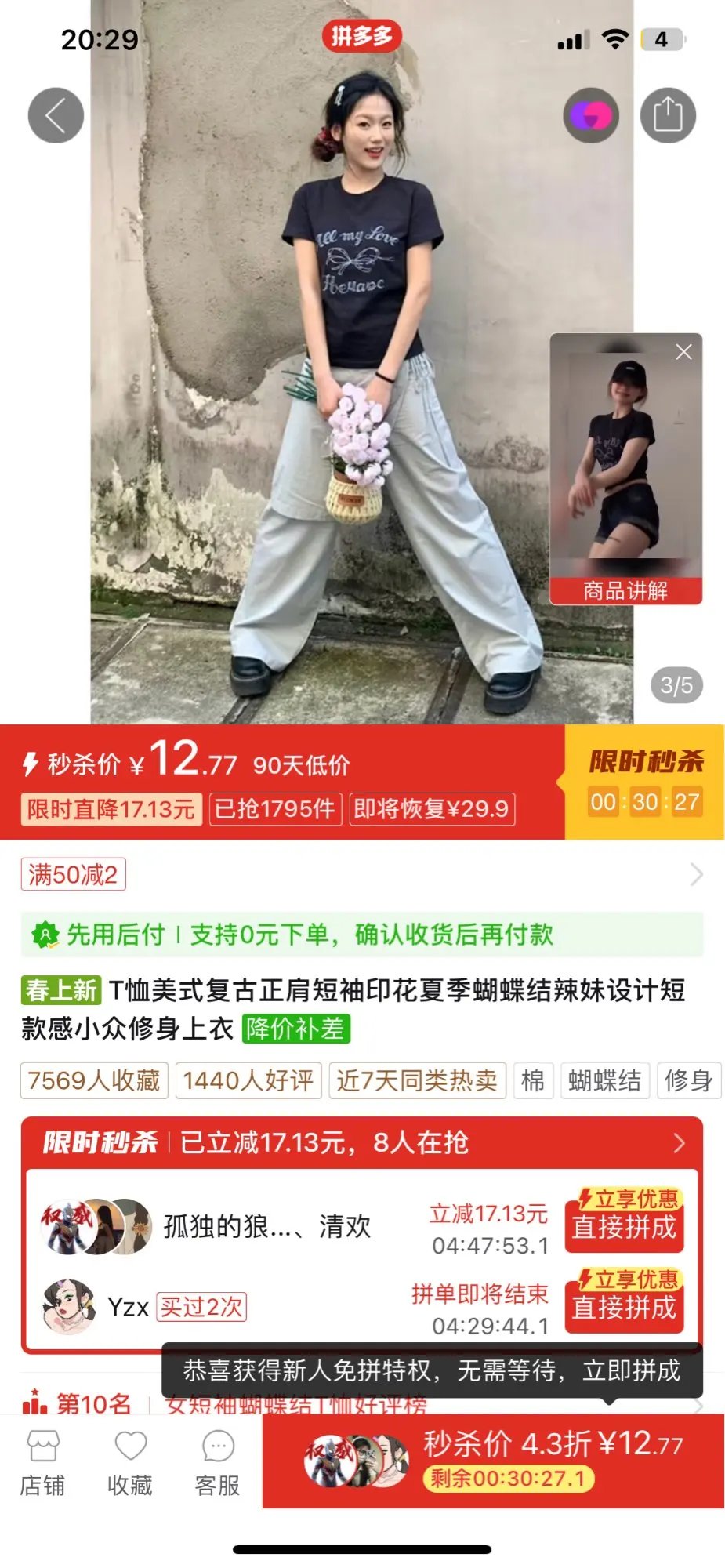Open the 店铺 store page
This screenshot has height=1568, width=725.
pyautogui.click(x=42, y=1463)
